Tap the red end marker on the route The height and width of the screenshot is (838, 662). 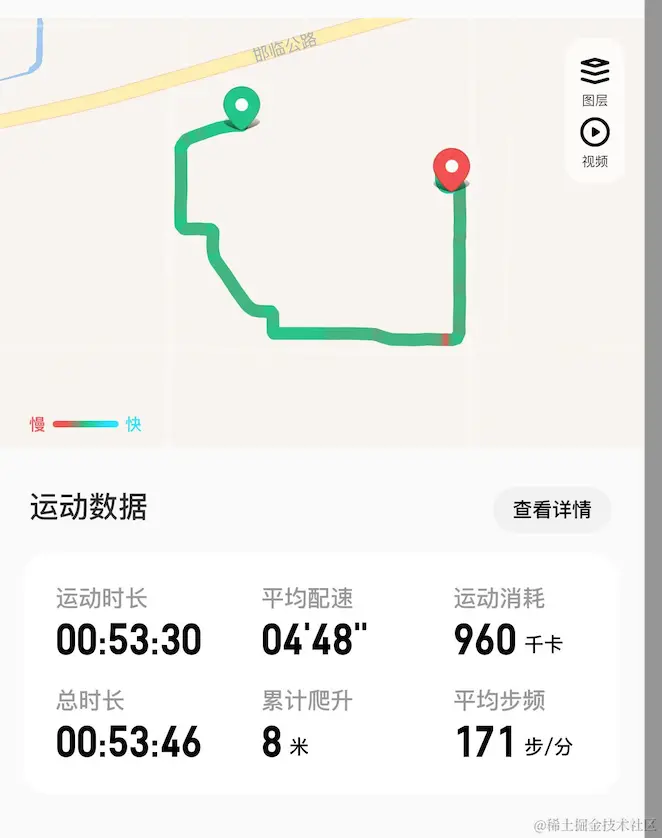click(452, 169)
